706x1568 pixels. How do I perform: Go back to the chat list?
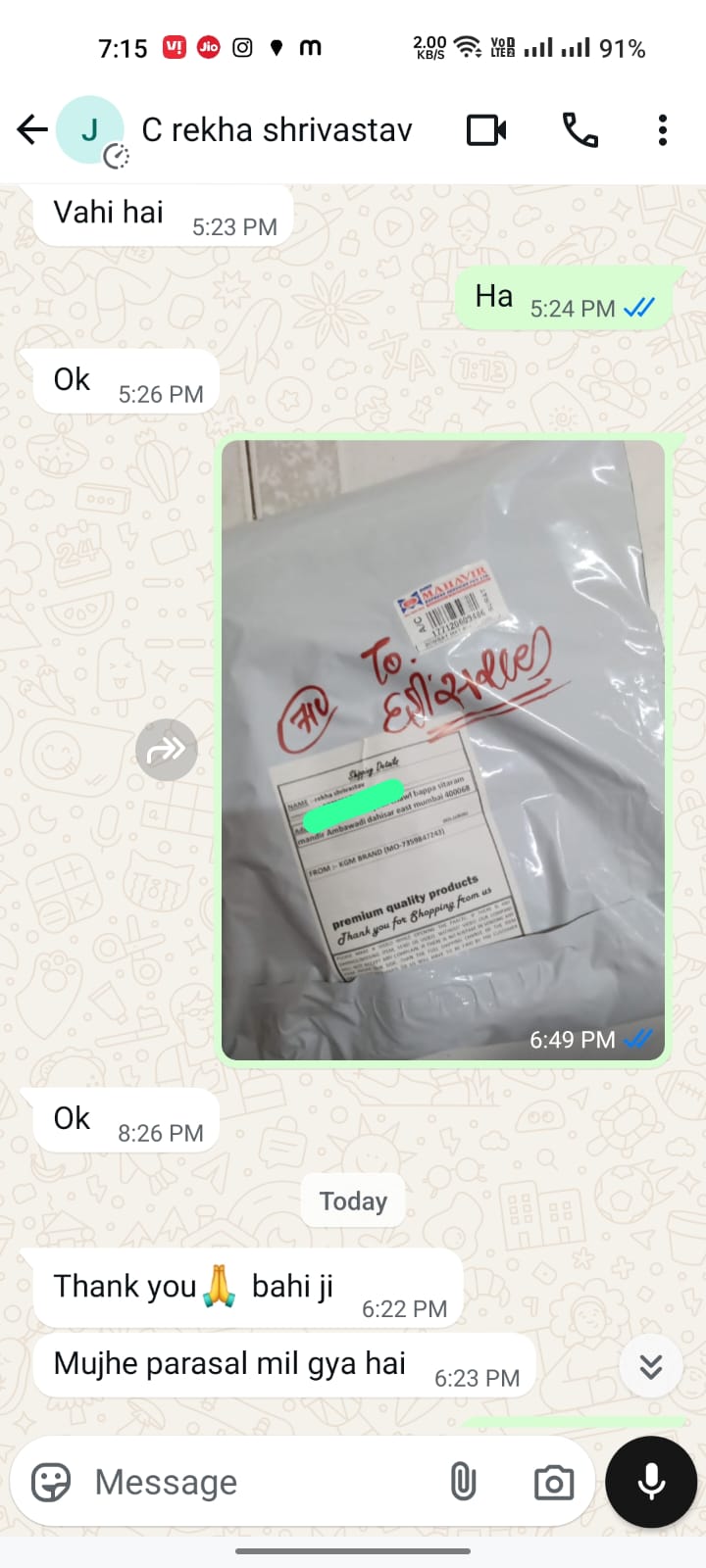coord(32,129)
